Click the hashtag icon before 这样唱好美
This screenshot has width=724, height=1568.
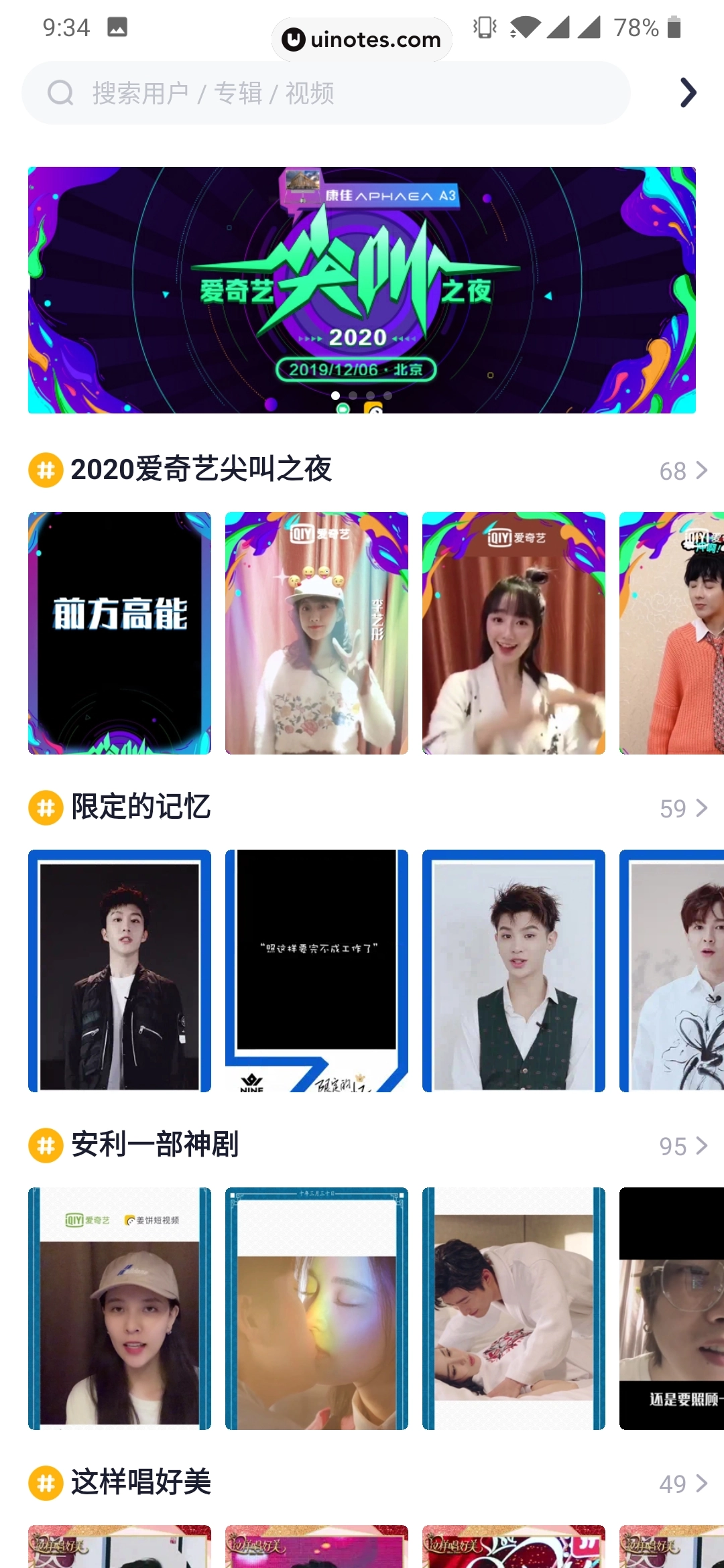click(x=44, y=1482)
